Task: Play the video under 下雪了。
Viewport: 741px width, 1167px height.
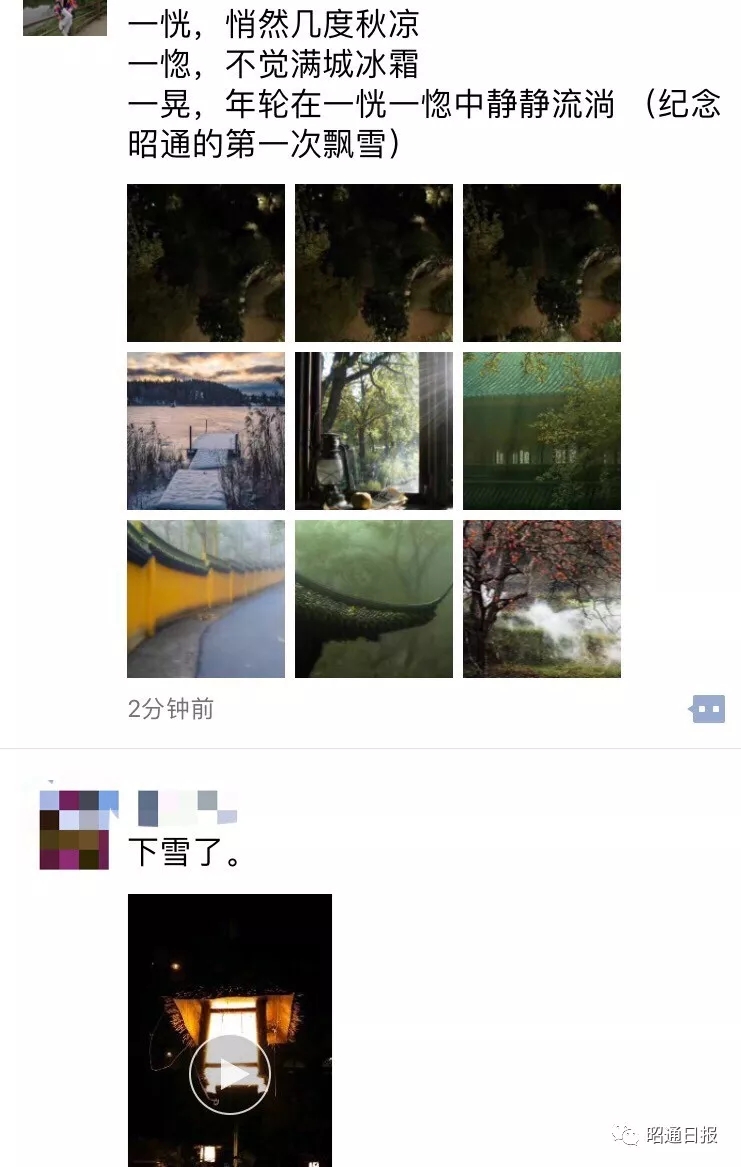Action: pyautogui.click(x=230, y=1073)
